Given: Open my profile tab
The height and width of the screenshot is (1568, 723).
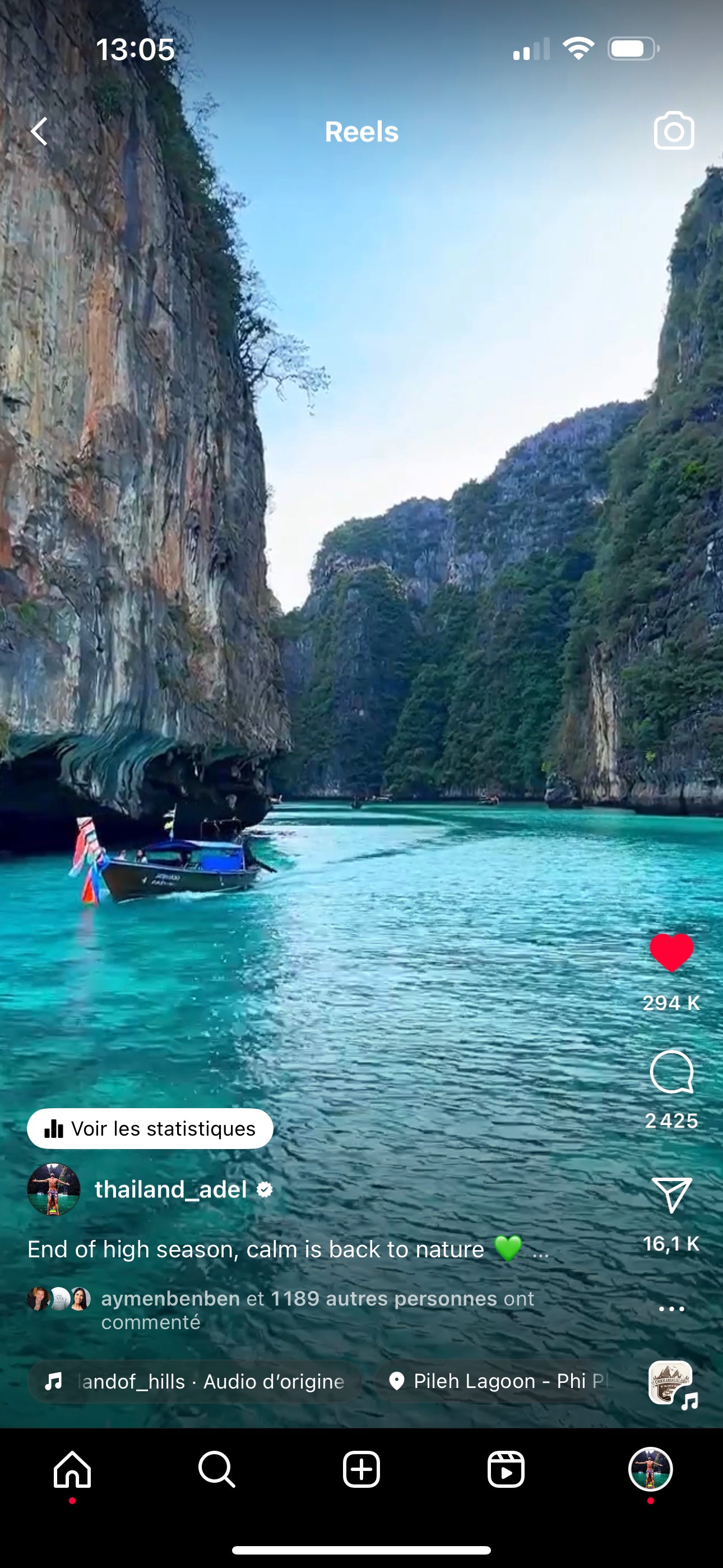Looking at the screenshot, I should point(650,1469).
